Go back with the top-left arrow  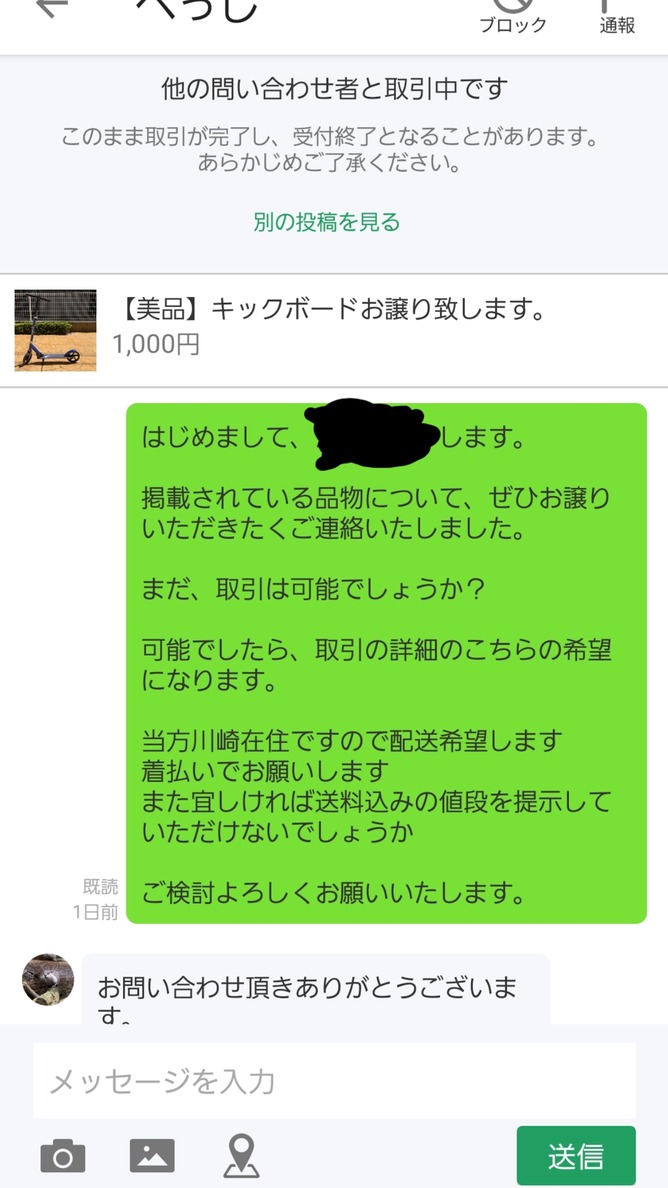pyautogui.click(x=52, y=8)
